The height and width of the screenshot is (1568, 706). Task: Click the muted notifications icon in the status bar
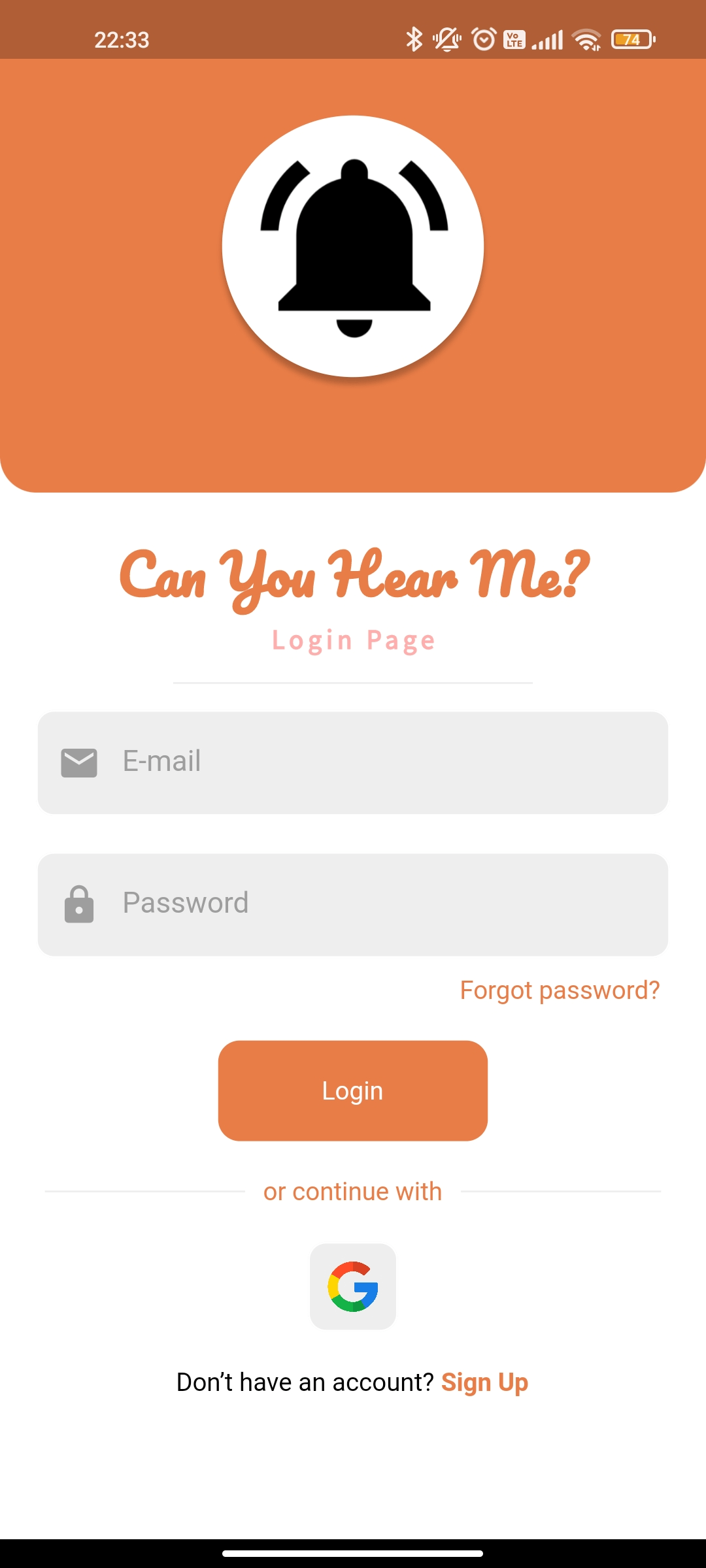[446, 40]
